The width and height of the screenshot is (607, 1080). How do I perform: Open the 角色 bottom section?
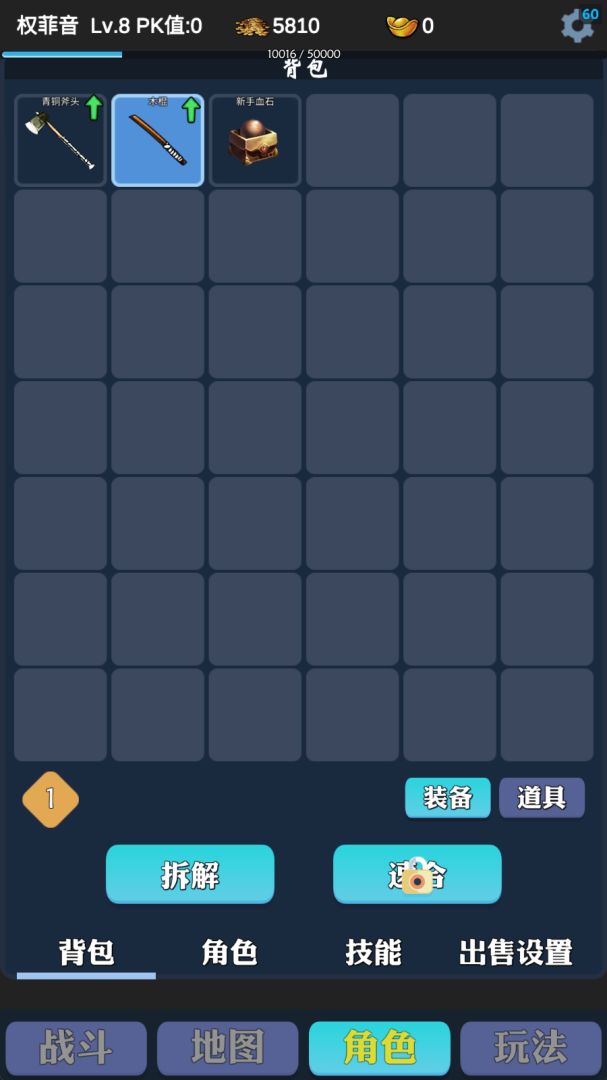coord(379,1047)
